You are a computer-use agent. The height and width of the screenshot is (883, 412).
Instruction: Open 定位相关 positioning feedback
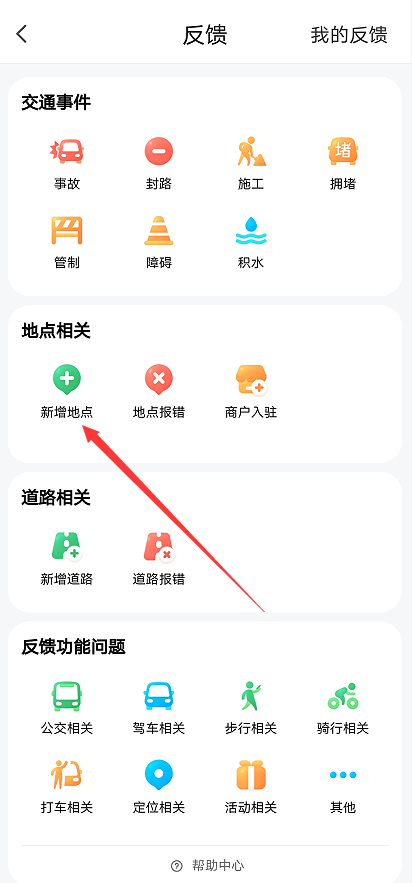click(159, 787)
